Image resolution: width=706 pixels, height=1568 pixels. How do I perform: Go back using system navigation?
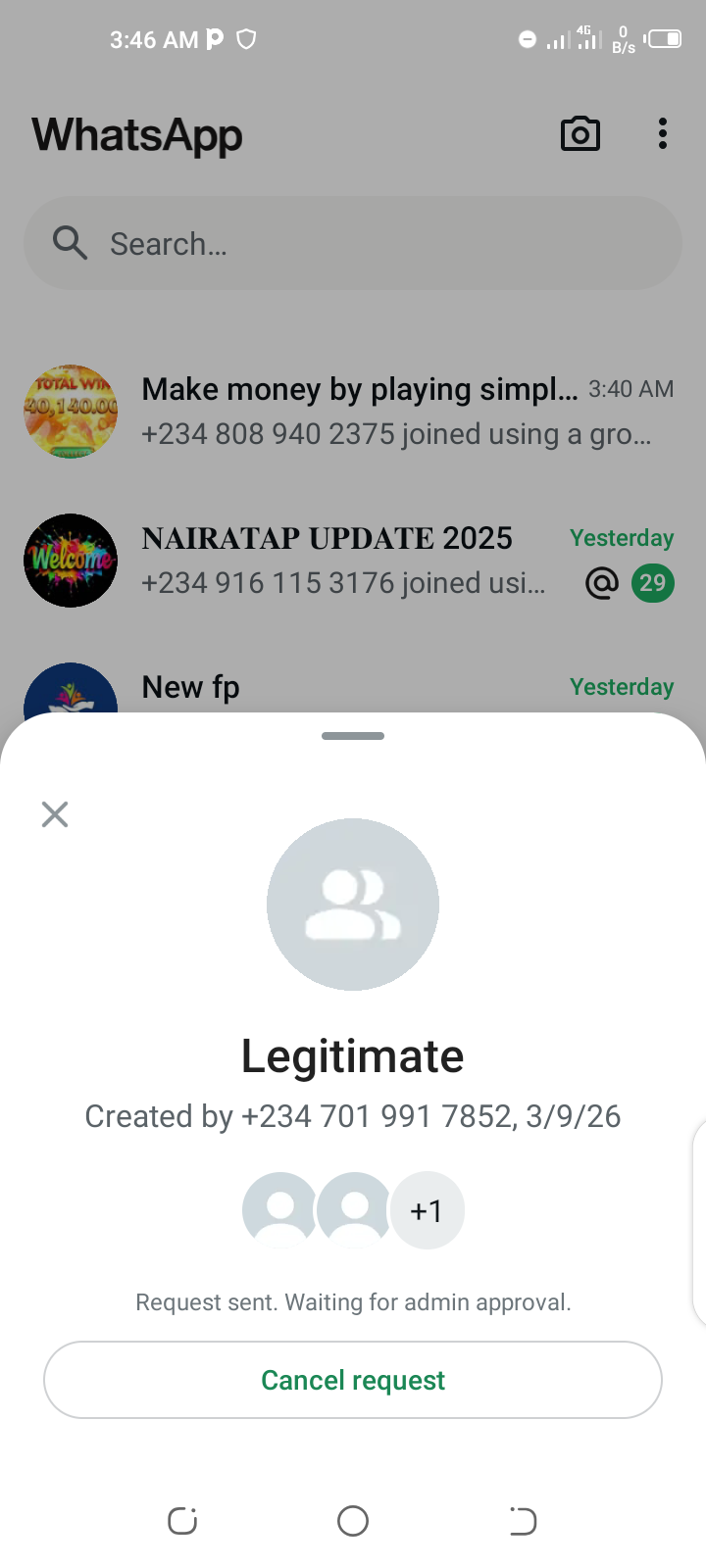523,1521
